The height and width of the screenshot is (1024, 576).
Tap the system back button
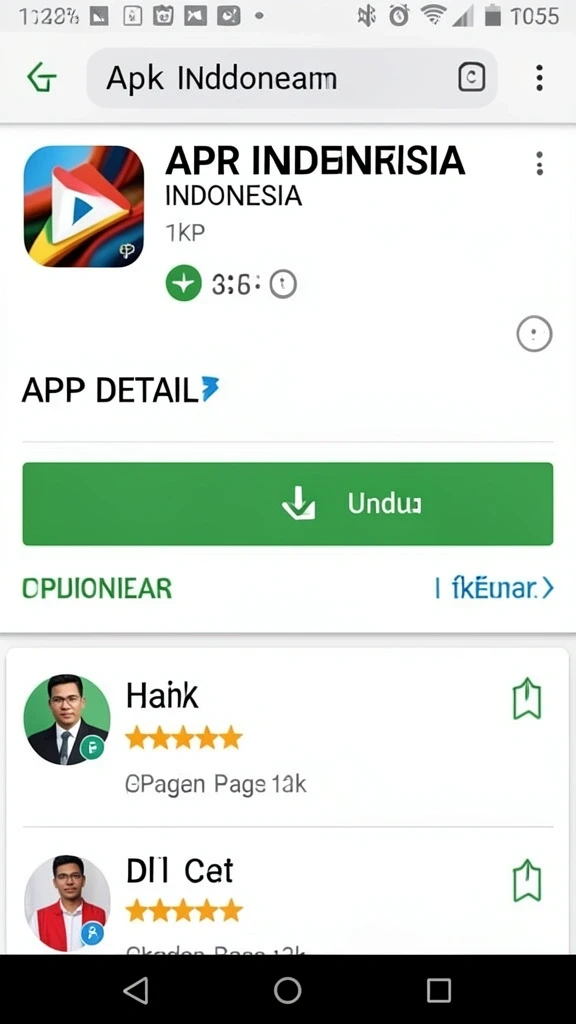click(x=136, y=990)
